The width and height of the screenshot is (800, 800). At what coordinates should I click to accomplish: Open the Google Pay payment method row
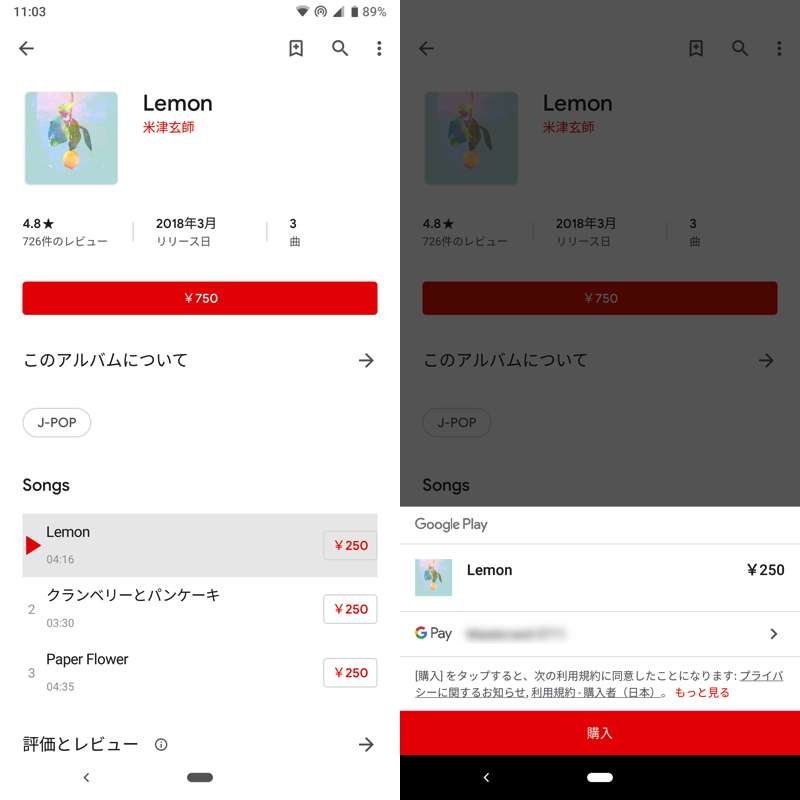click(x=598, y=633)
